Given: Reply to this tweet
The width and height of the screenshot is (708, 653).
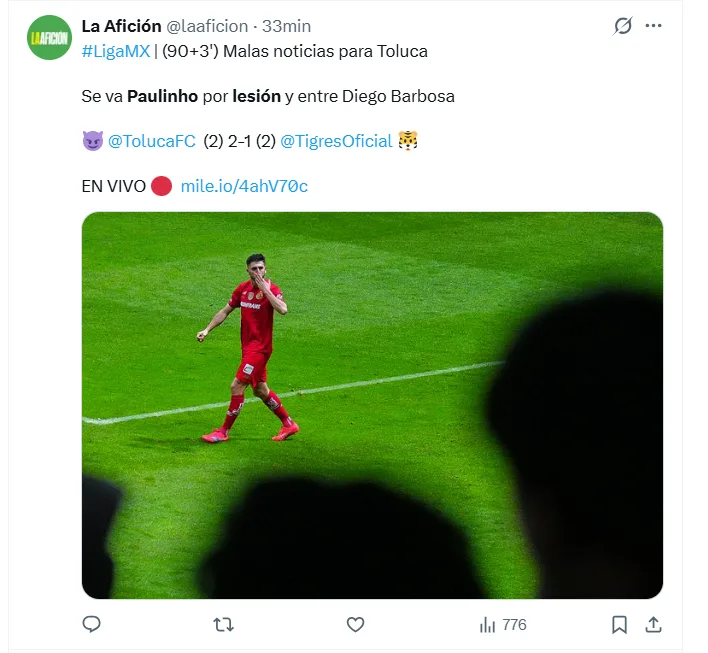Looking at the screenshot, I should tap(91, 624).
